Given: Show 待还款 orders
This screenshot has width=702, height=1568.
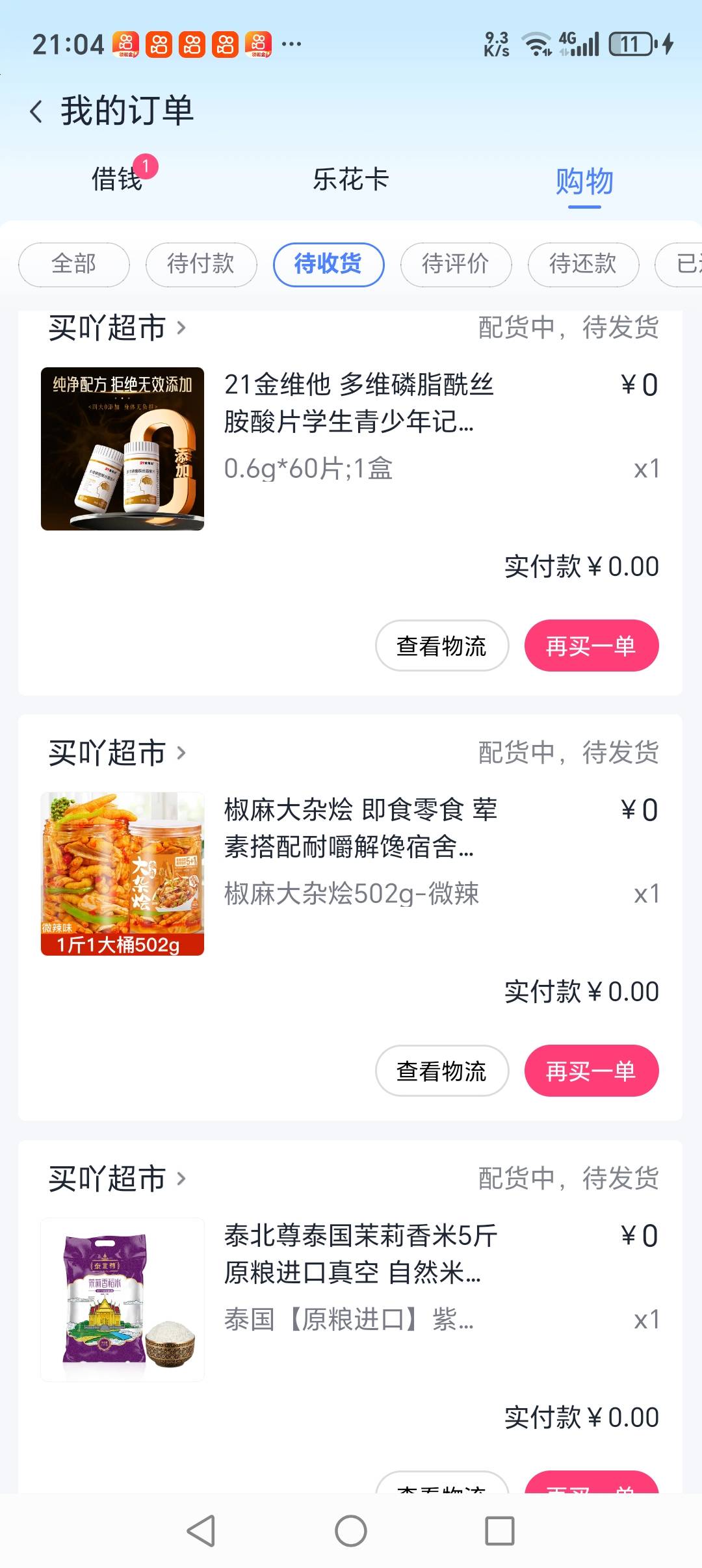Looking at the screenshot, I should click(x=583, y=264).
